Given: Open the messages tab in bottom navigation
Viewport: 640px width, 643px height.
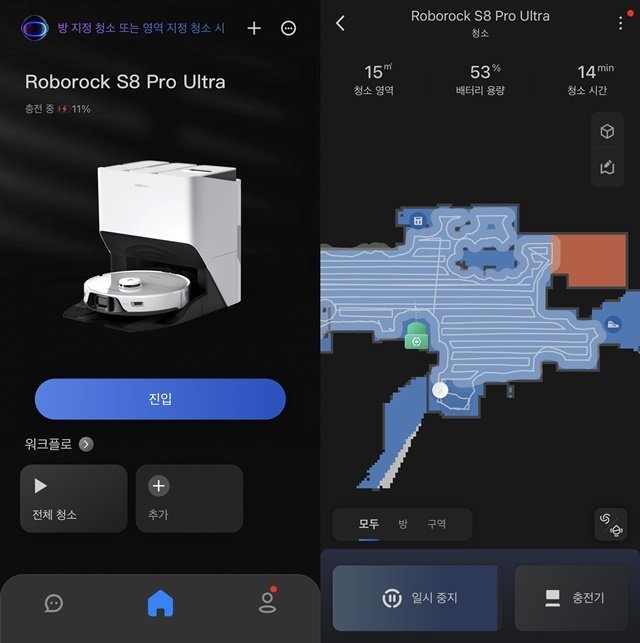Looking at the screenshot, I should 54,602.
